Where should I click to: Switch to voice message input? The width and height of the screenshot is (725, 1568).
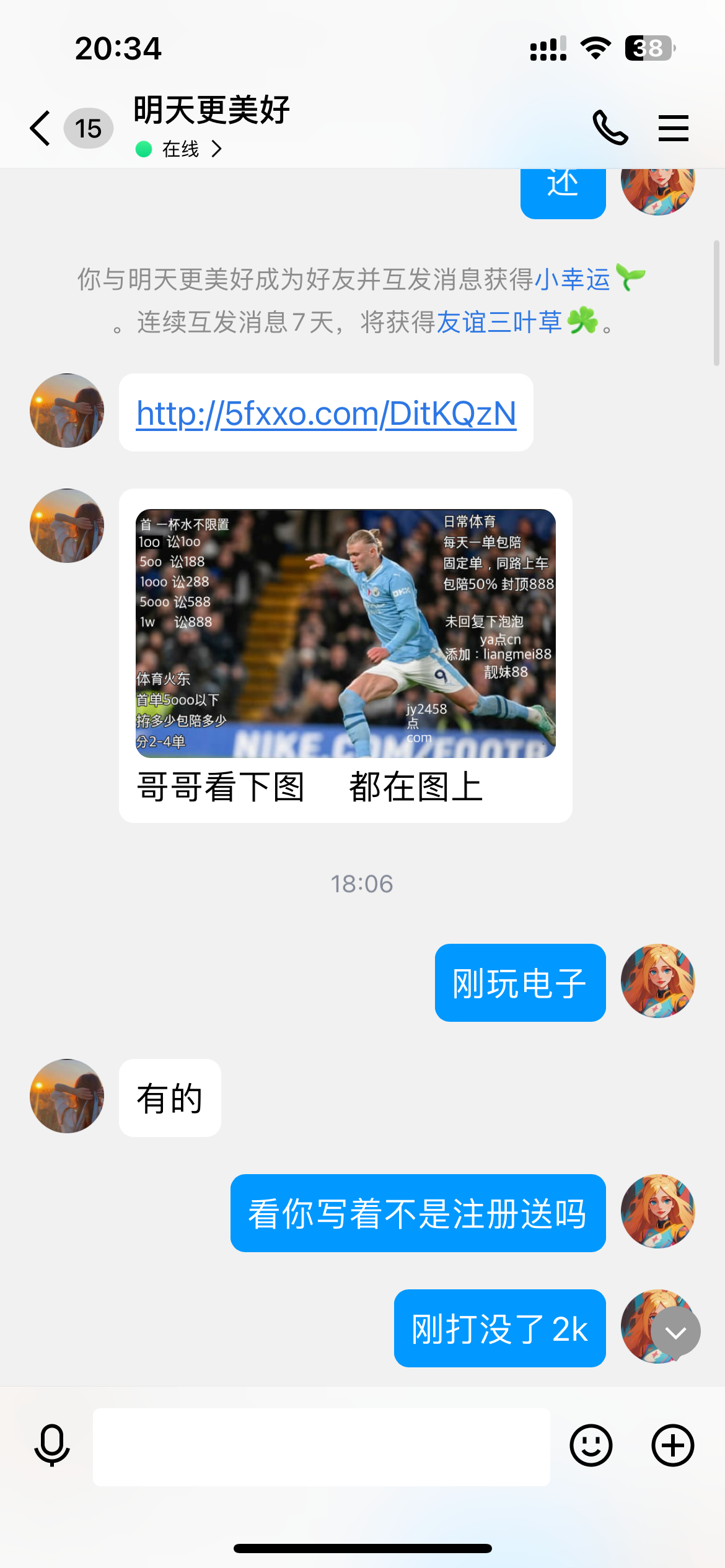52,1445
